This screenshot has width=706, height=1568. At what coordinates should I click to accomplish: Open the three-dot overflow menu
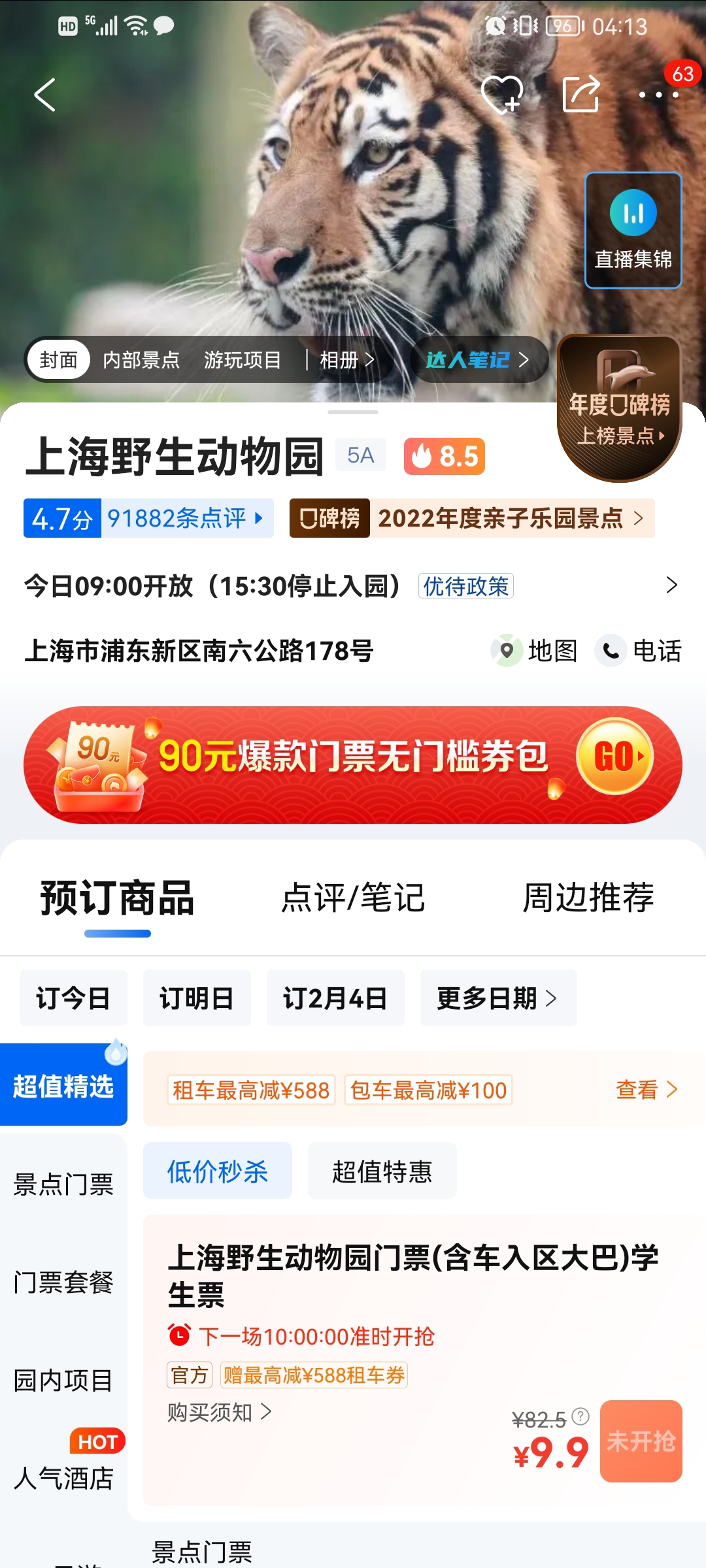(659, 95)
